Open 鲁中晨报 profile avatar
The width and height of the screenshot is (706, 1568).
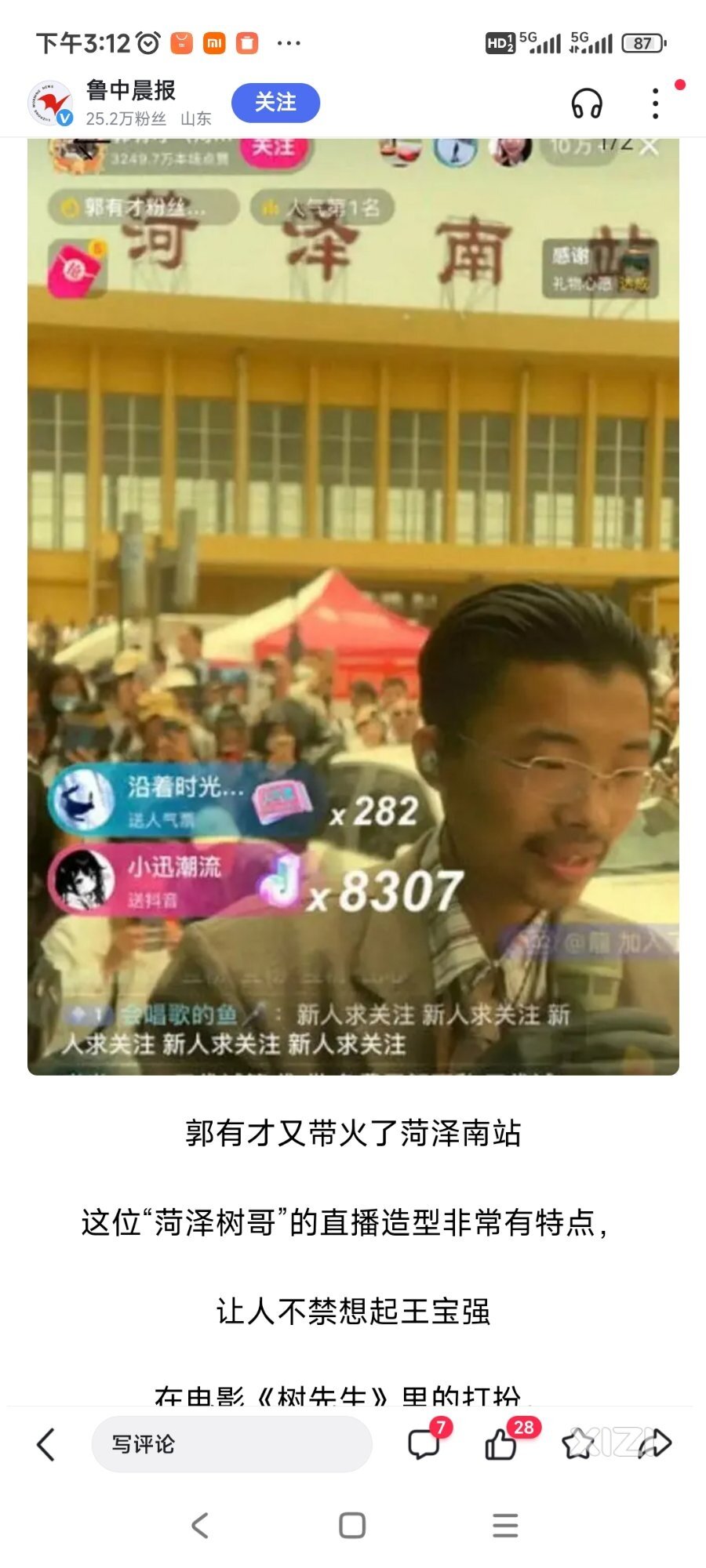point(51,103)
